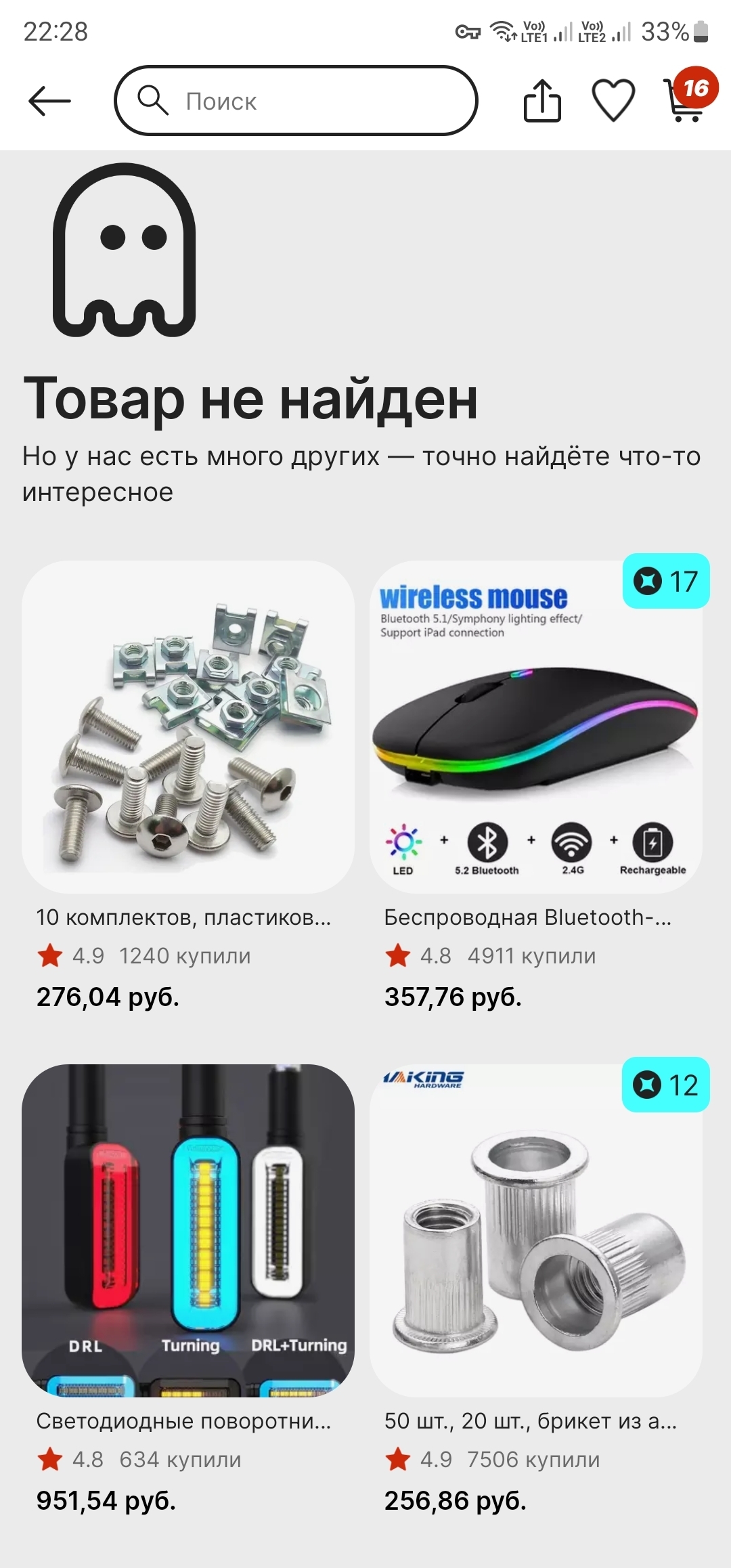The height and width of the screenshot is (1568, 731).
Task: Open the 50 шт., 20 шт. rivet nuts card
Action: point(536,1231)
